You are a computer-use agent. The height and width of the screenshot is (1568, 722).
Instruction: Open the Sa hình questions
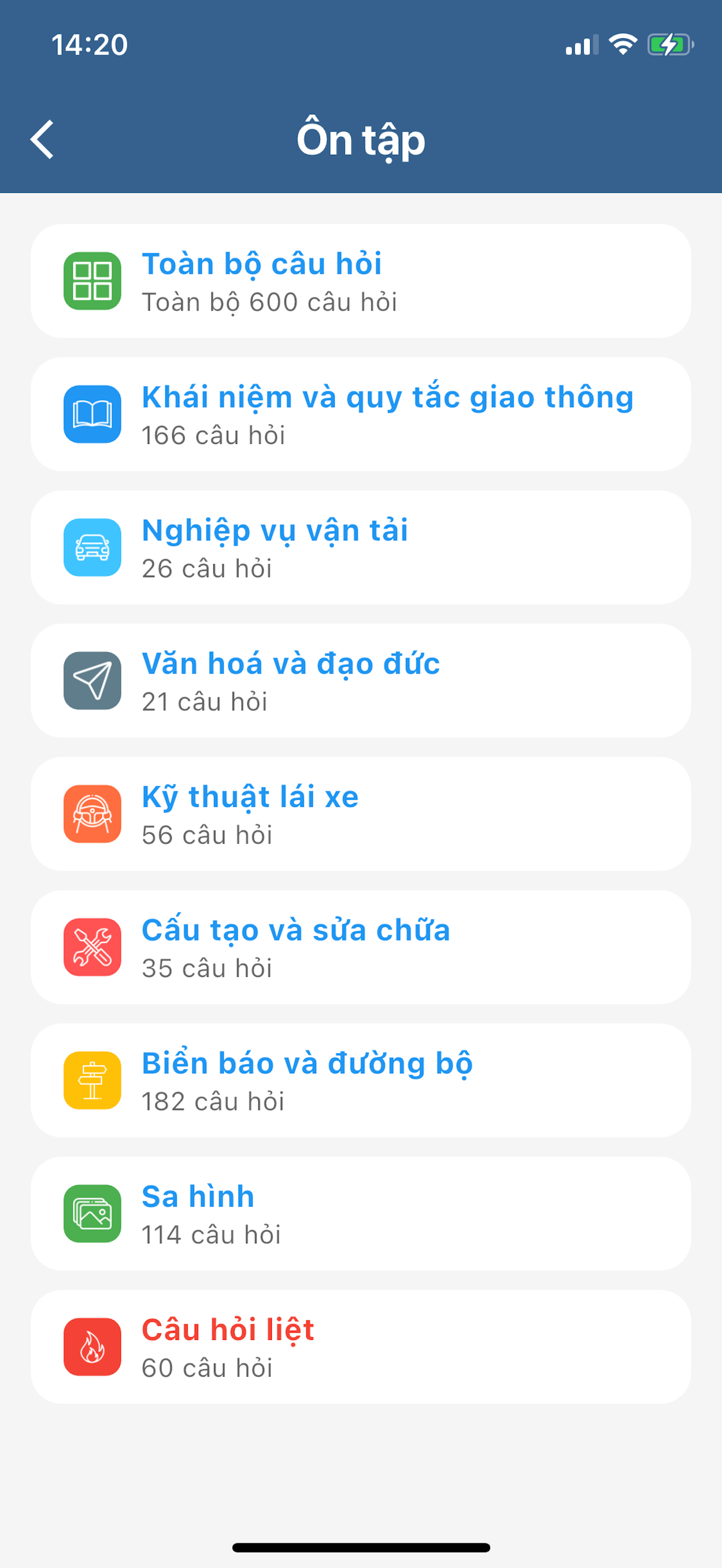click(361, 1214)
